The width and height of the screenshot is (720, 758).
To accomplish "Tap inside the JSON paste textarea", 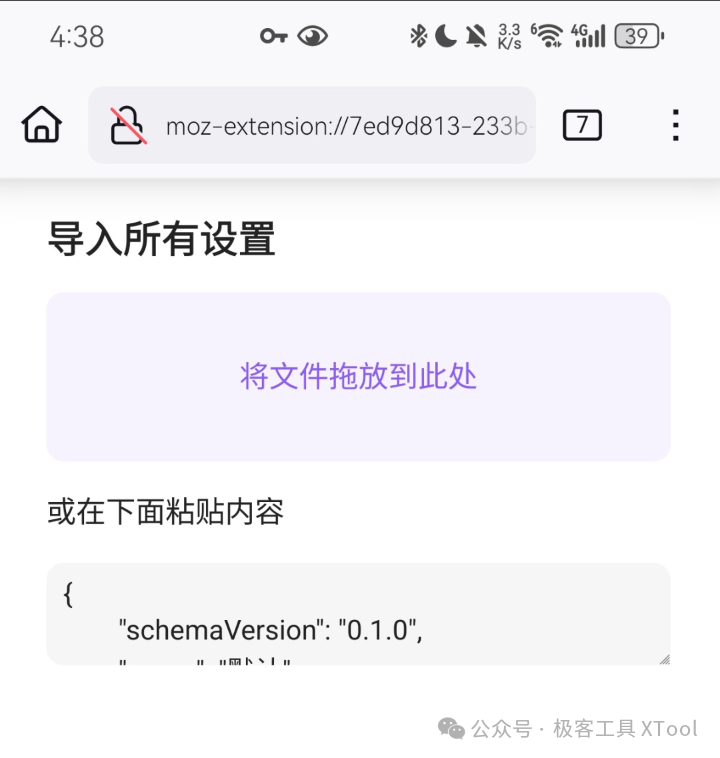I will click(358, 610).
